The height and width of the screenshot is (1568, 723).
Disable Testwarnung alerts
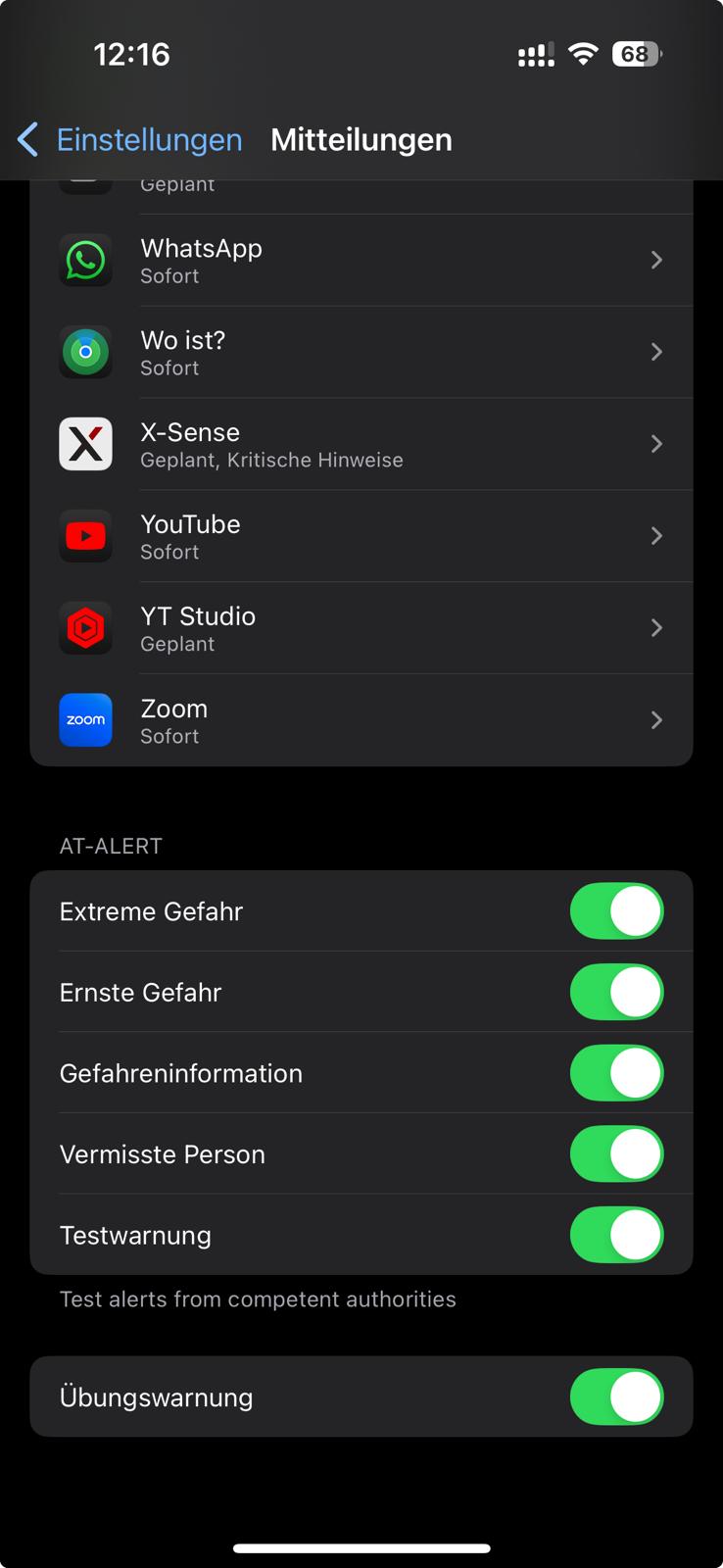616,1235
